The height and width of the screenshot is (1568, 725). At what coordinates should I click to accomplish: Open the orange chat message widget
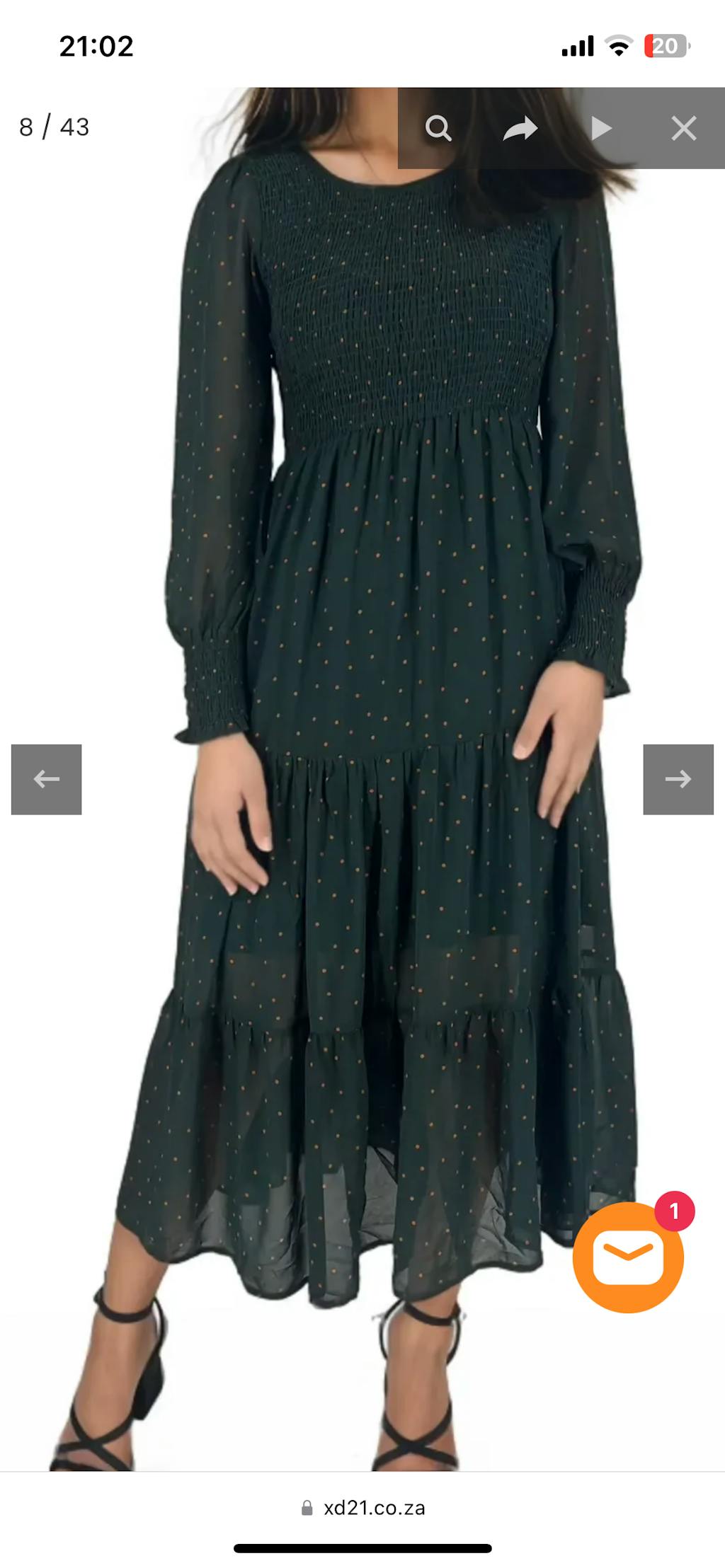pyautogui.click(x=627, y=1257)
